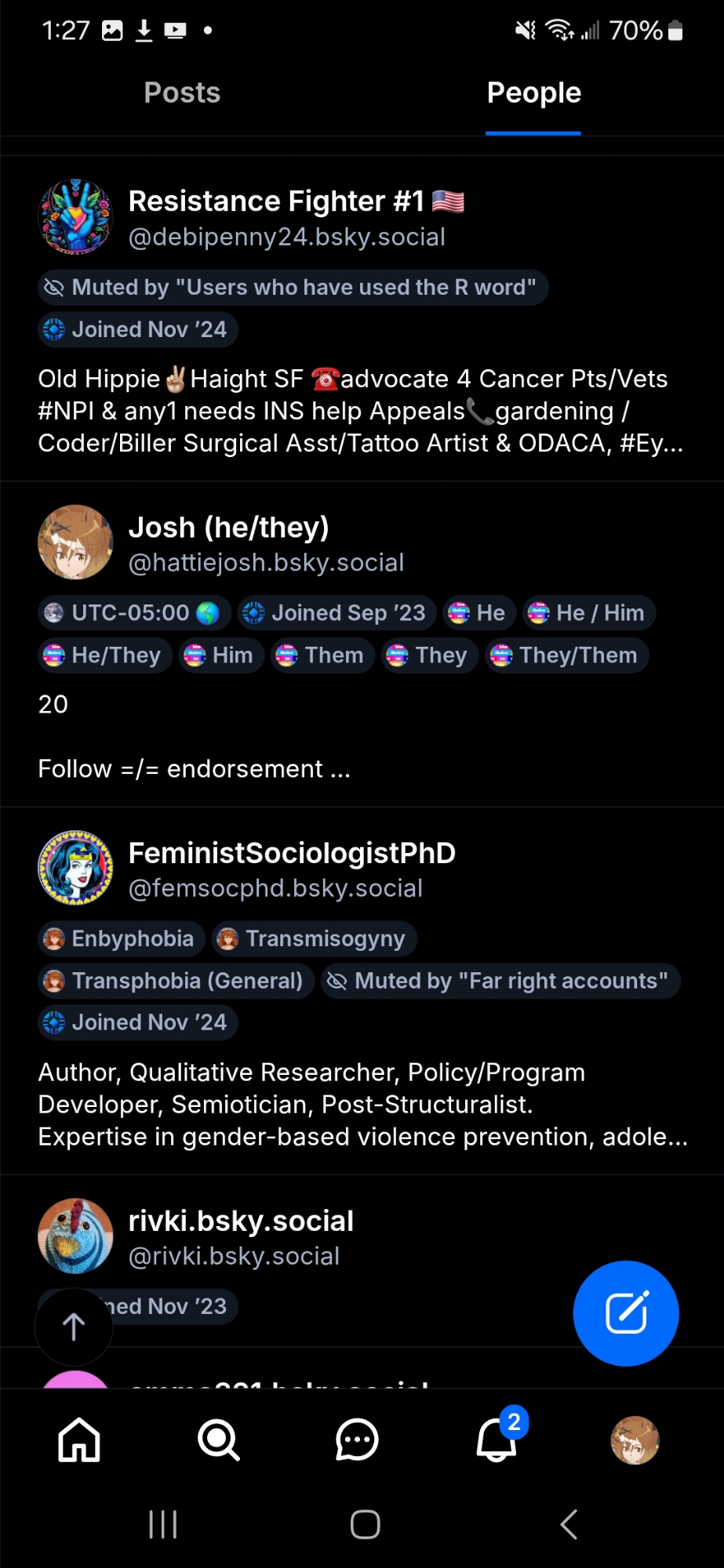
Task: Tap the Transmisogyny label chip
Action: click(314, 938)
